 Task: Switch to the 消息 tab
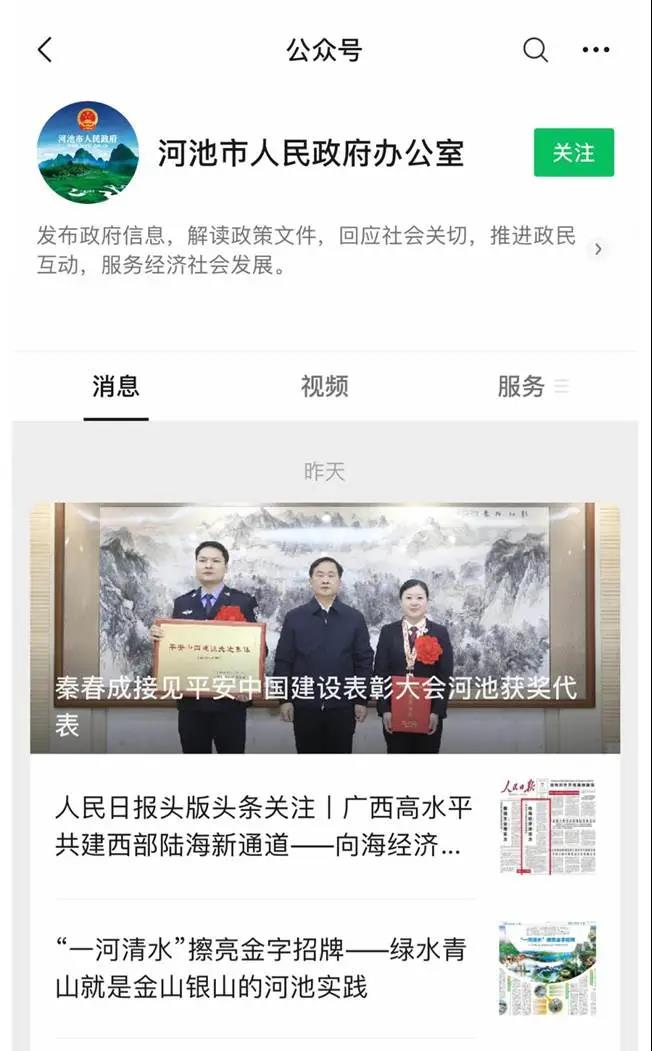click(x=116, y=387)
